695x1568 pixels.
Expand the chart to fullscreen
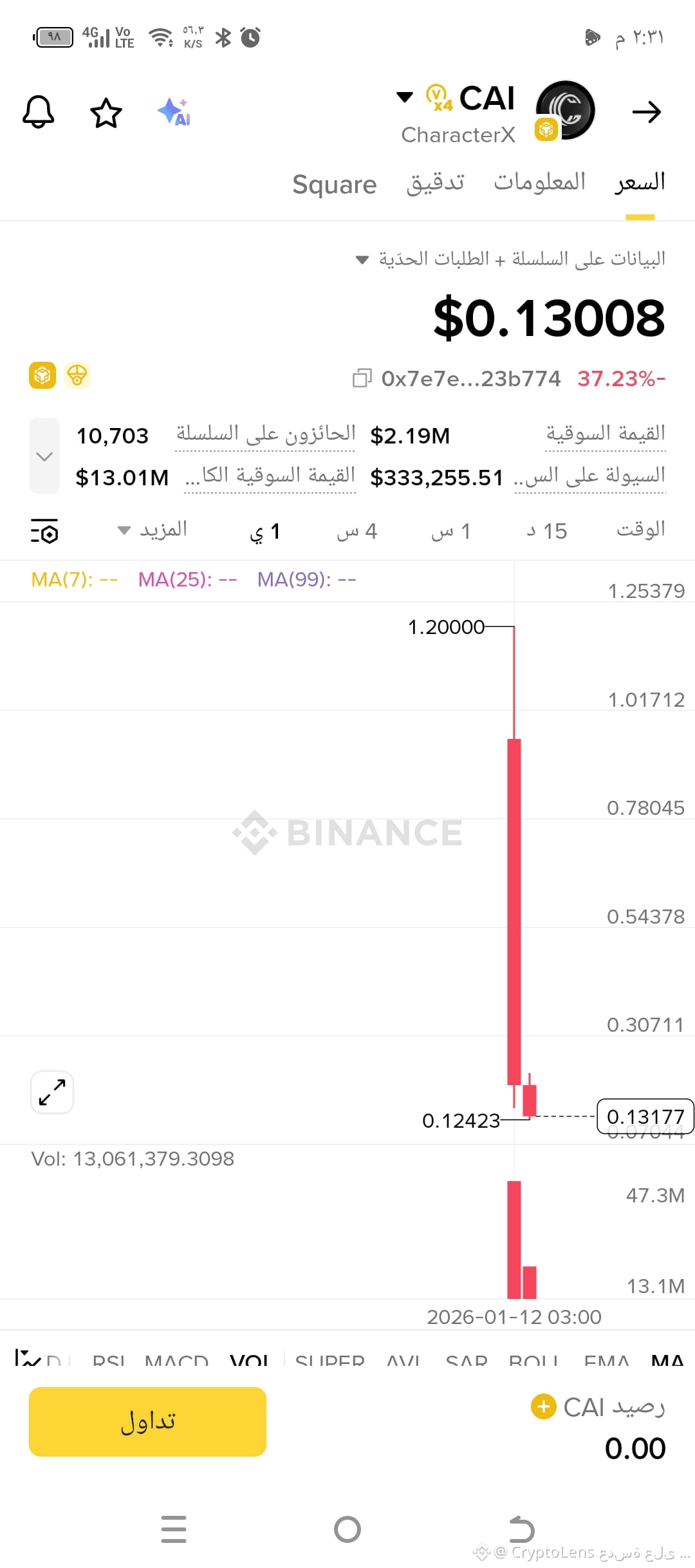[x=51, y=1092]
